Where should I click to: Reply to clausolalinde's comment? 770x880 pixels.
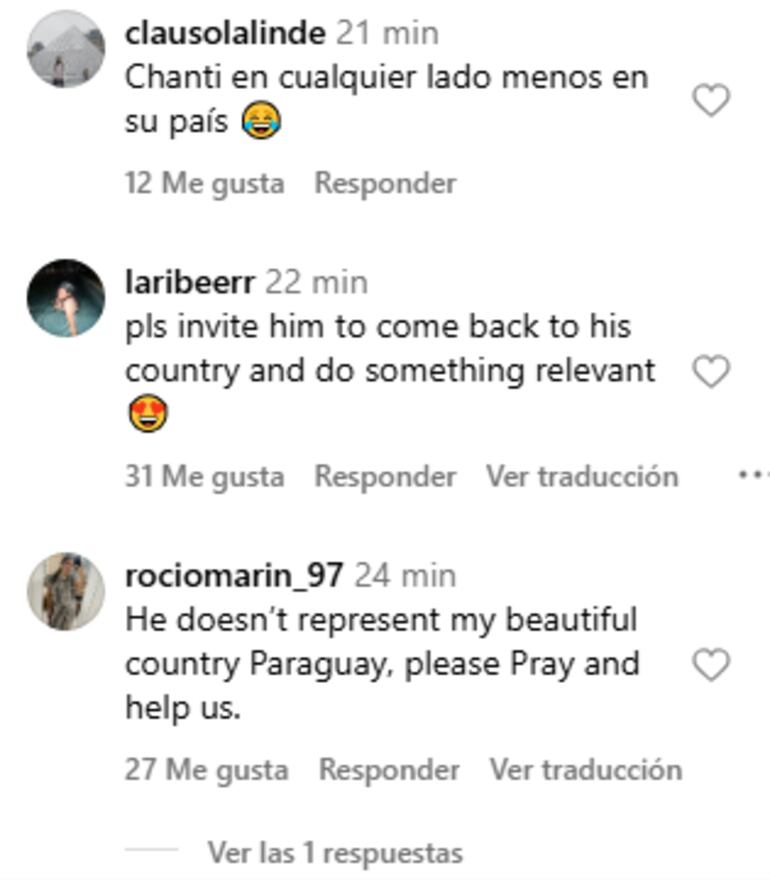point(385,183)
